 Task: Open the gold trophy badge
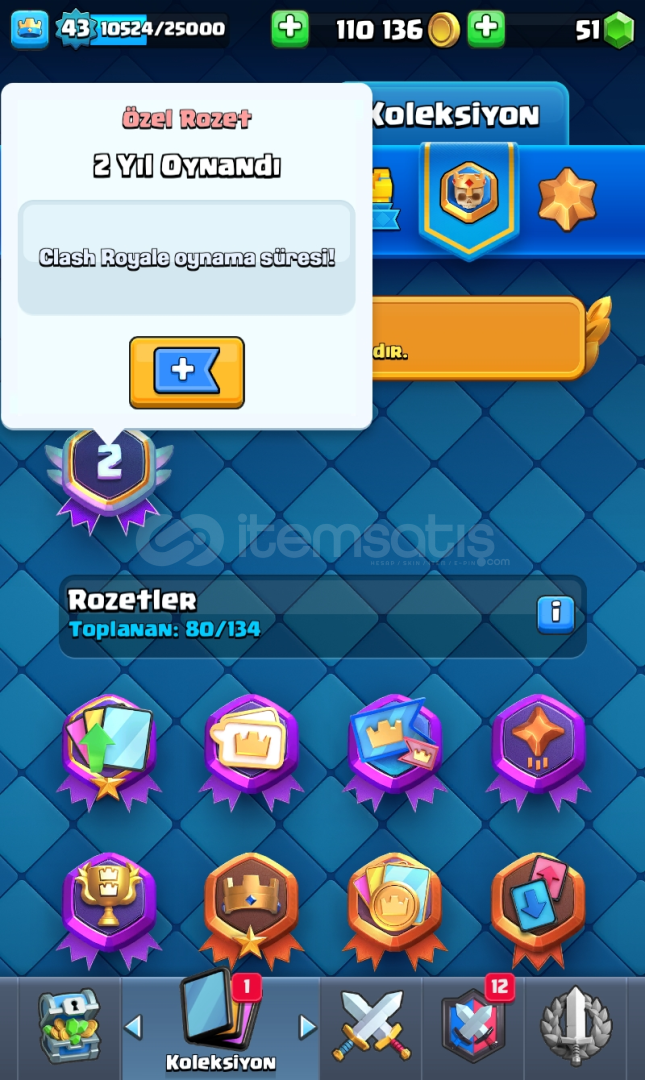(x=108, y=903)
